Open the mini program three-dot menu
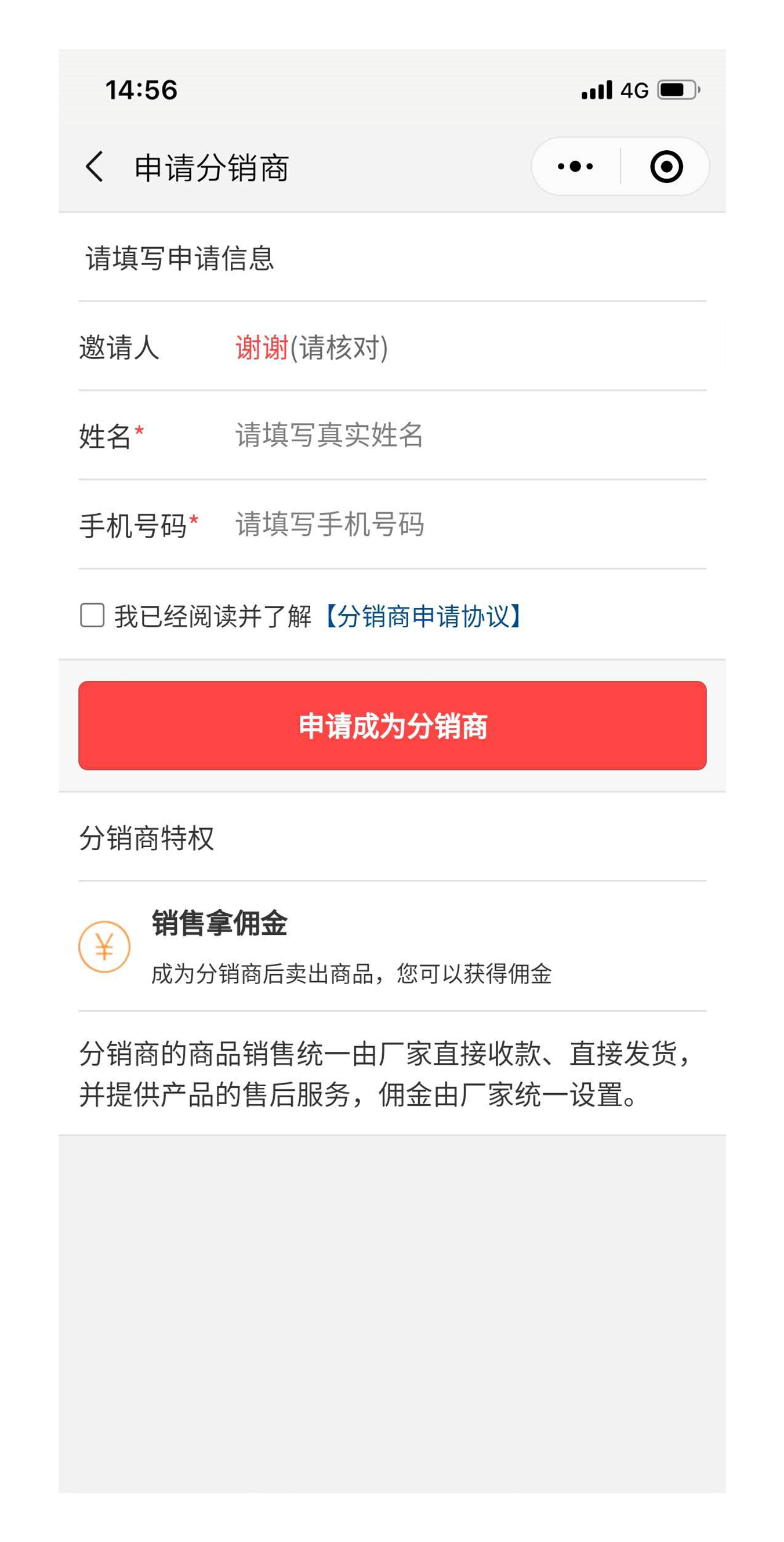 [575, 166]
